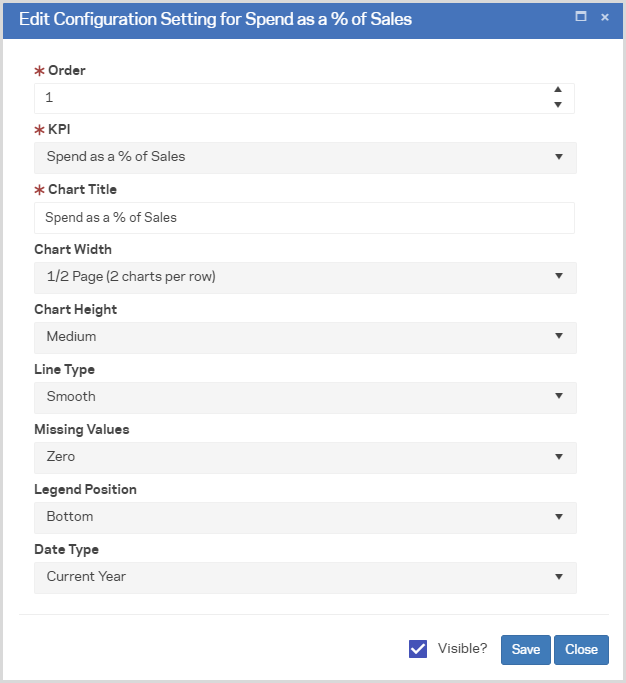Screen dimensions: 626x683
Task: Maximize the dialog window
Action: pos(581,17)
